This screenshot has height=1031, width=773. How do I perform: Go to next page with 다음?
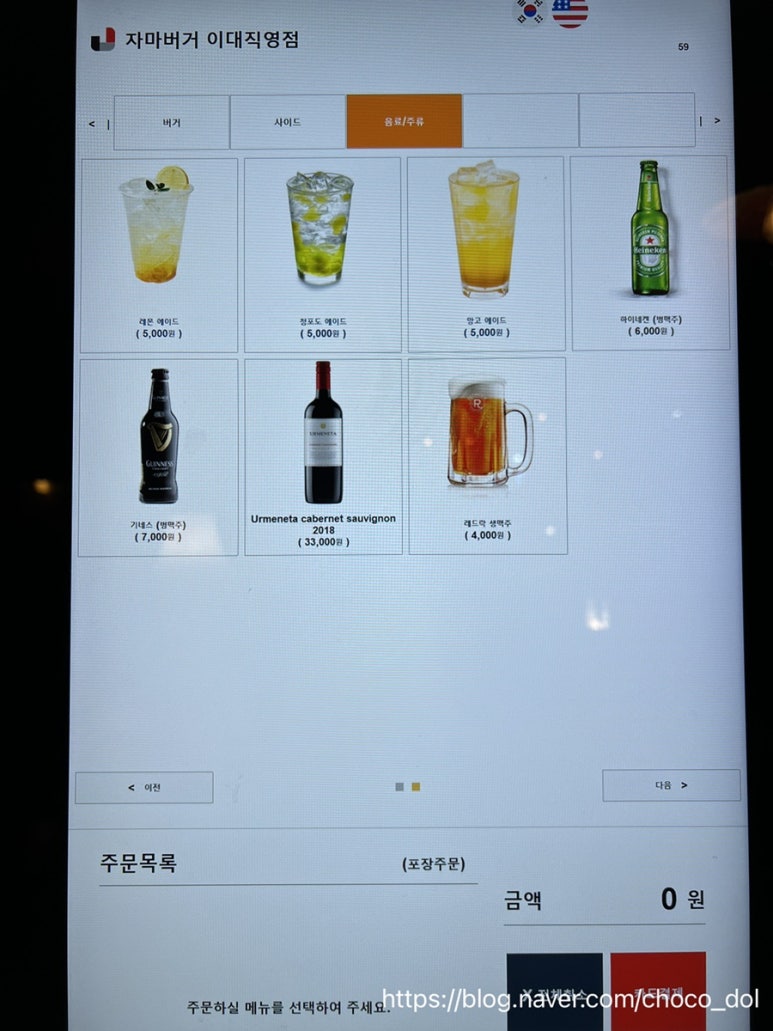click(x=671, y=785)
